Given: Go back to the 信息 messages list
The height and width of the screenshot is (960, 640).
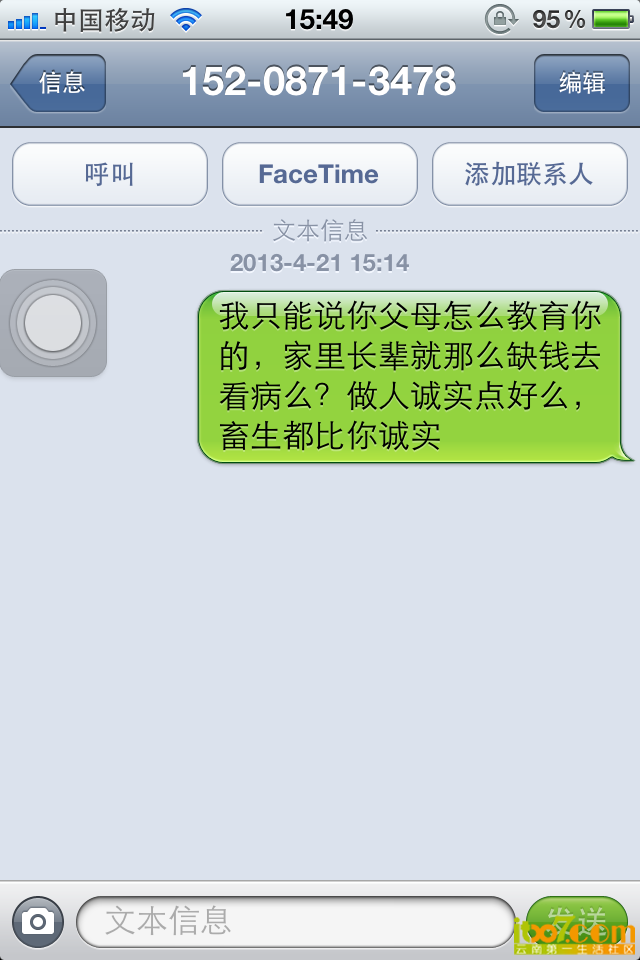Looking at the screenshot, I should tap(60, 83).
